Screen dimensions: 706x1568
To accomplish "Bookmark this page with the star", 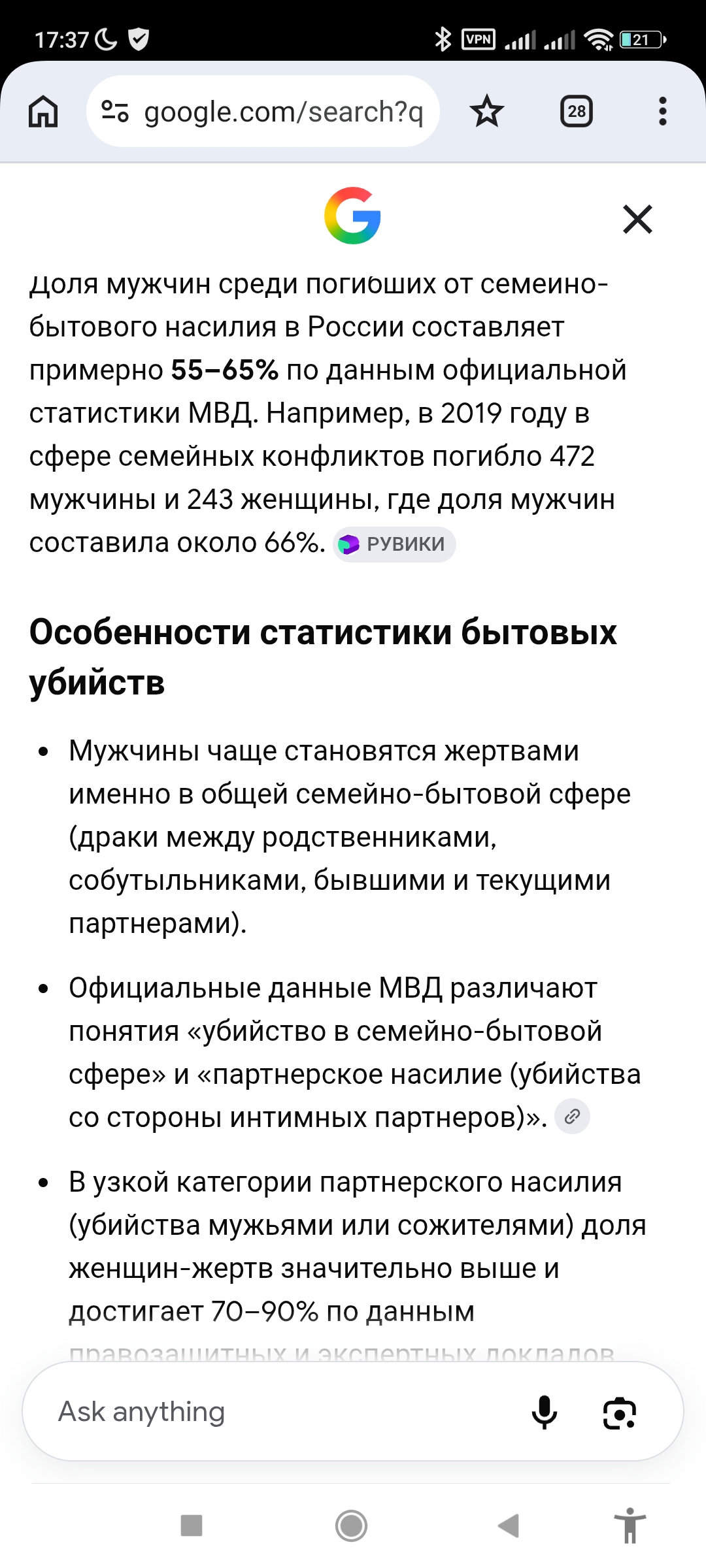I will pos(487,111).
